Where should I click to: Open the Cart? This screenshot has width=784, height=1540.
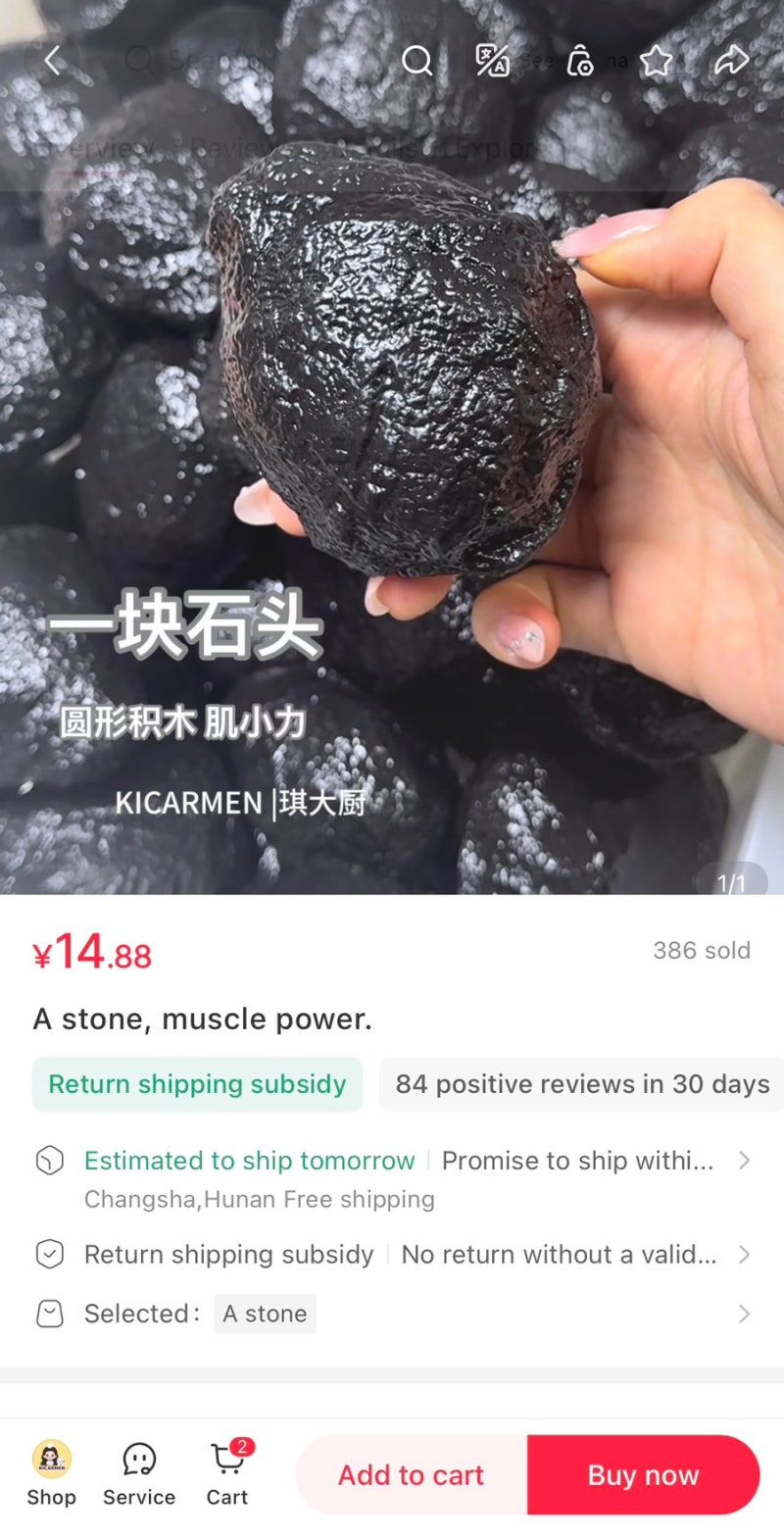click(227, 1474)
